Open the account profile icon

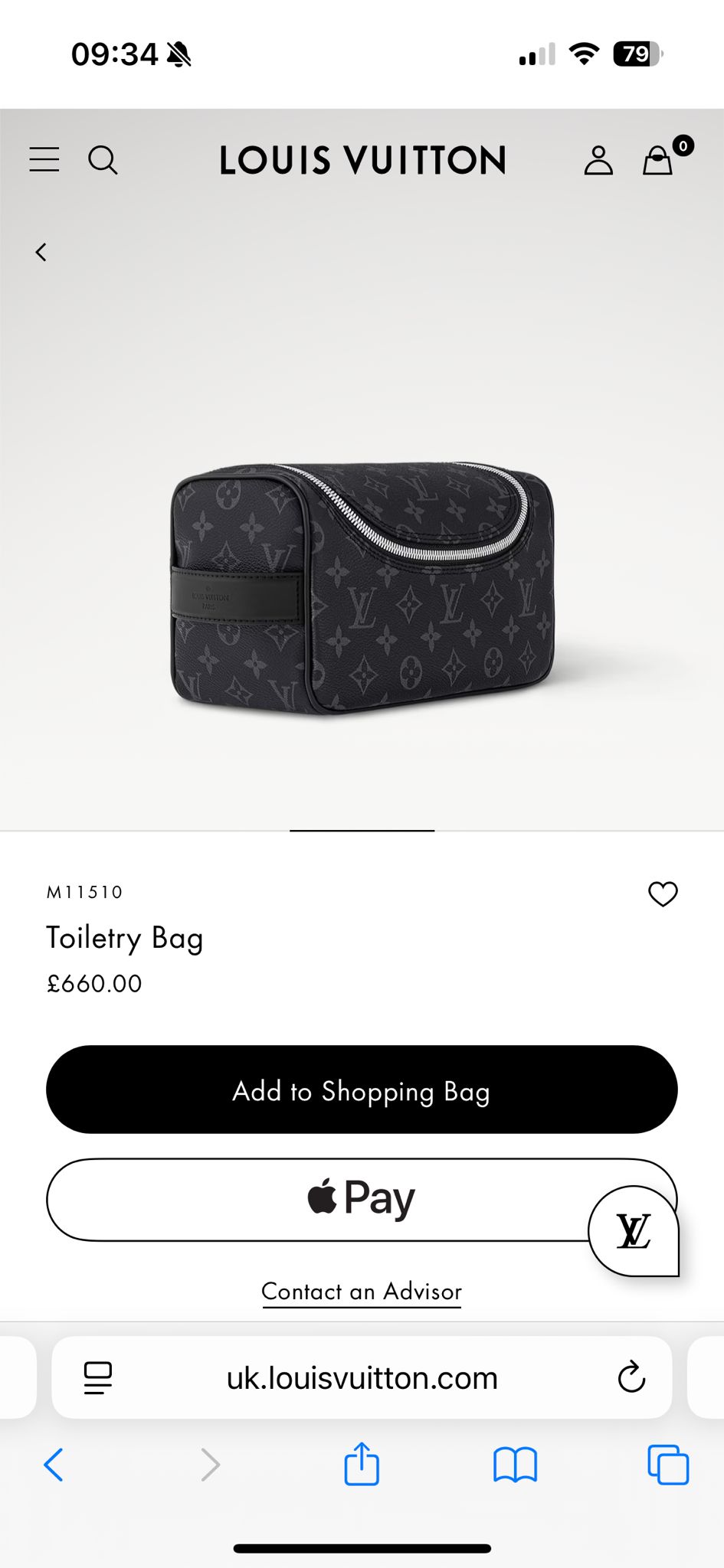click(x=598, y=161)
